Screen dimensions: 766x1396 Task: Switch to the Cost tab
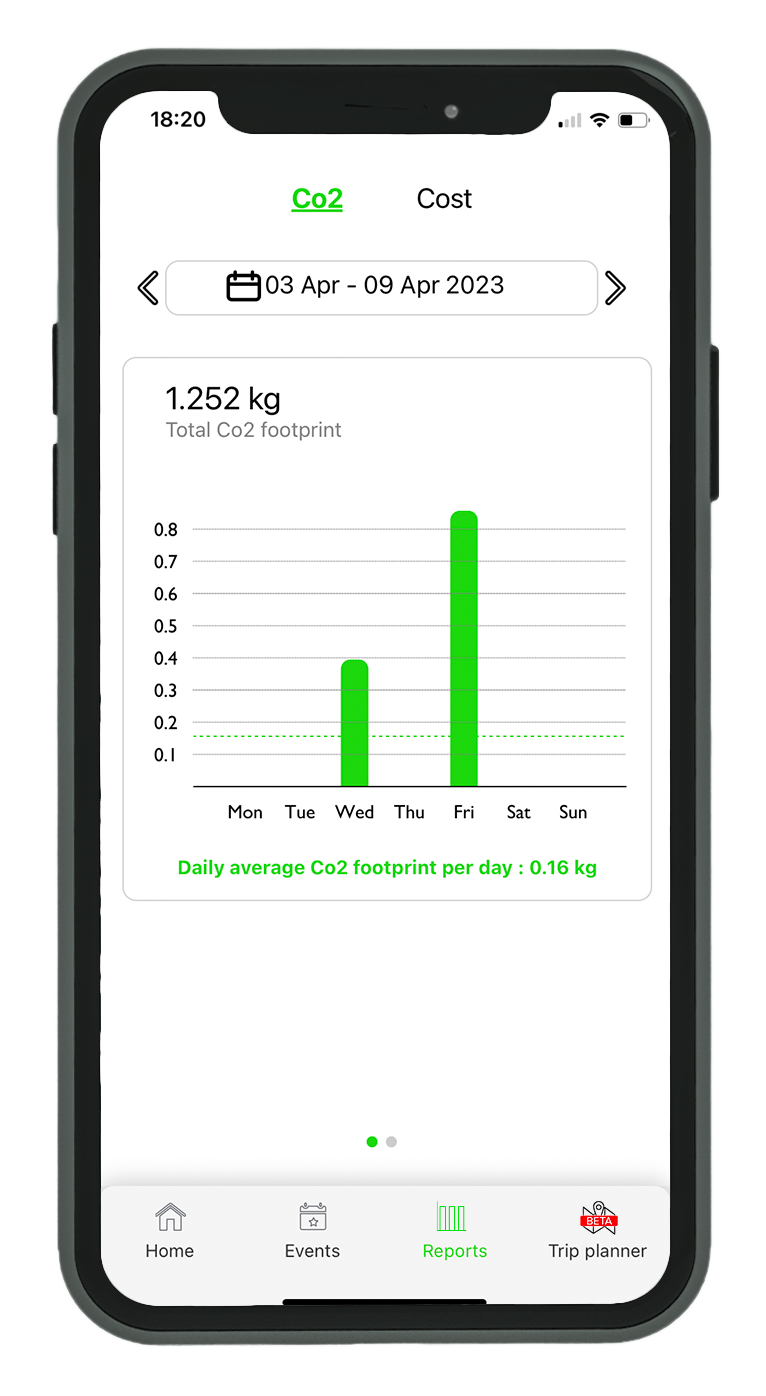(444, 199)
